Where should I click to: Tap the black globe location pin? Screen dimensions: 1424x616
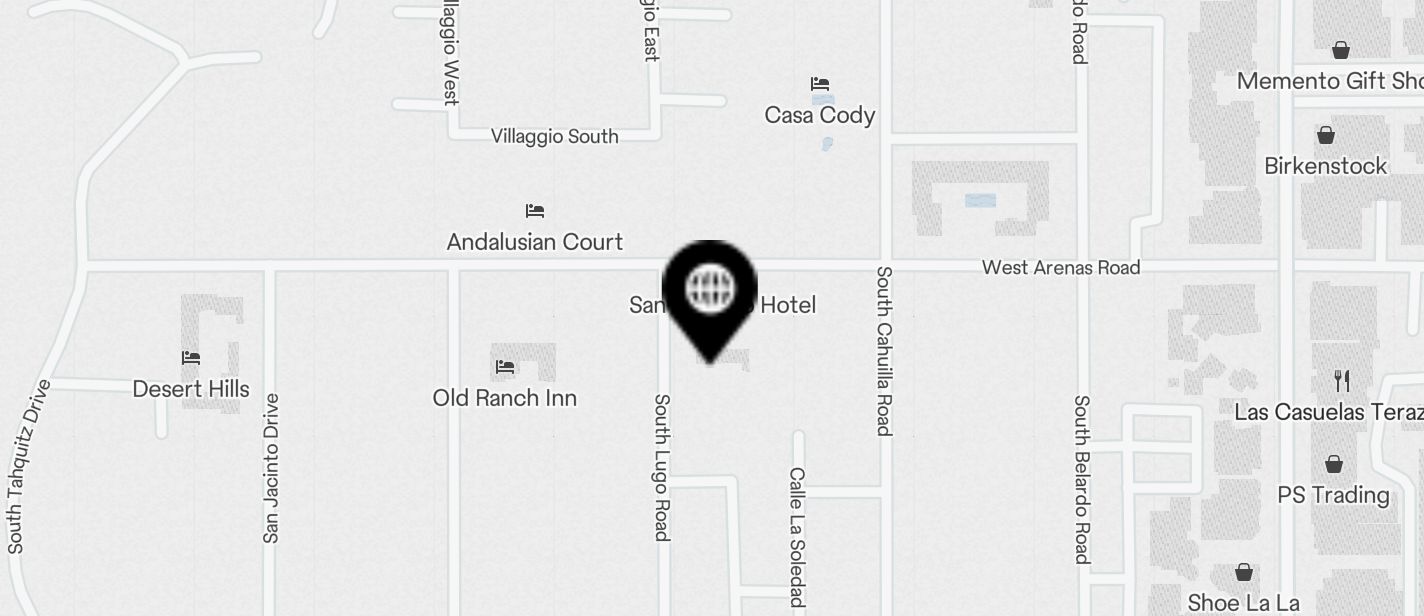coord(709,291)
